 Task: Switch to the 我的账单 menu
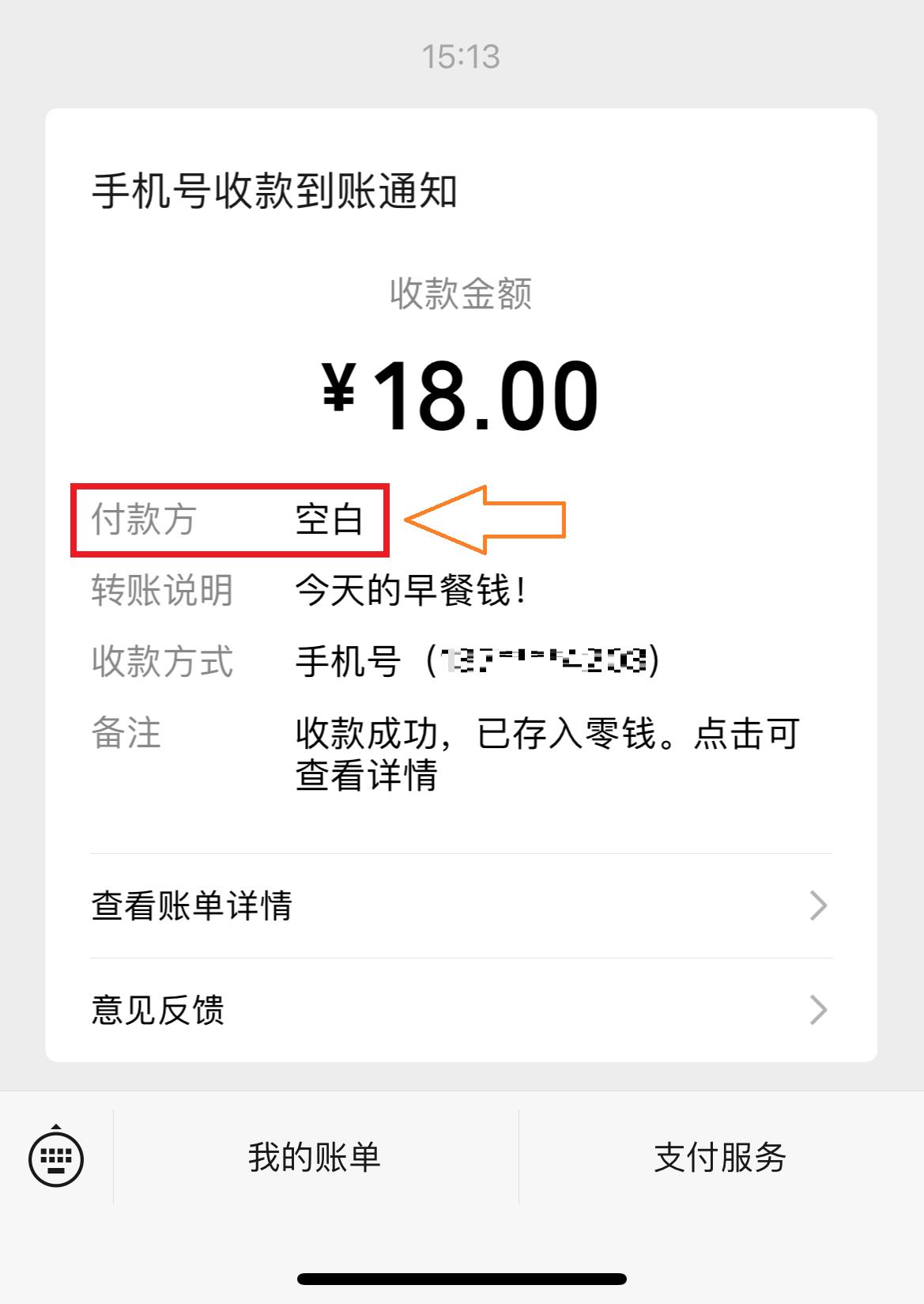tap(314, 1158)
